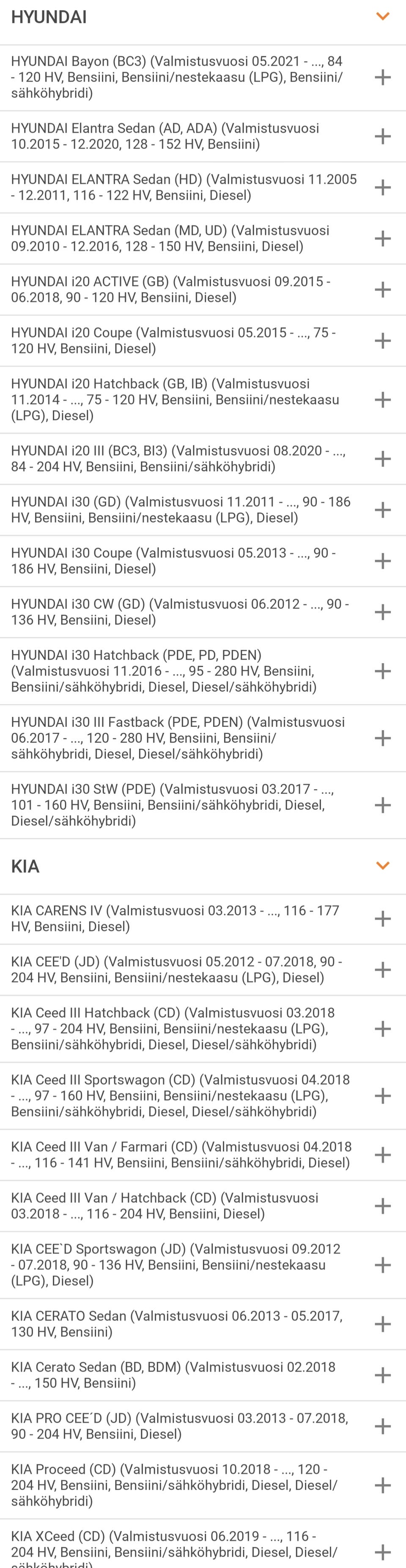This screenshot has width=406, height=1568.
Task: Expand HYUNDAI i20 Coupe entry
Action: [382, 341]
